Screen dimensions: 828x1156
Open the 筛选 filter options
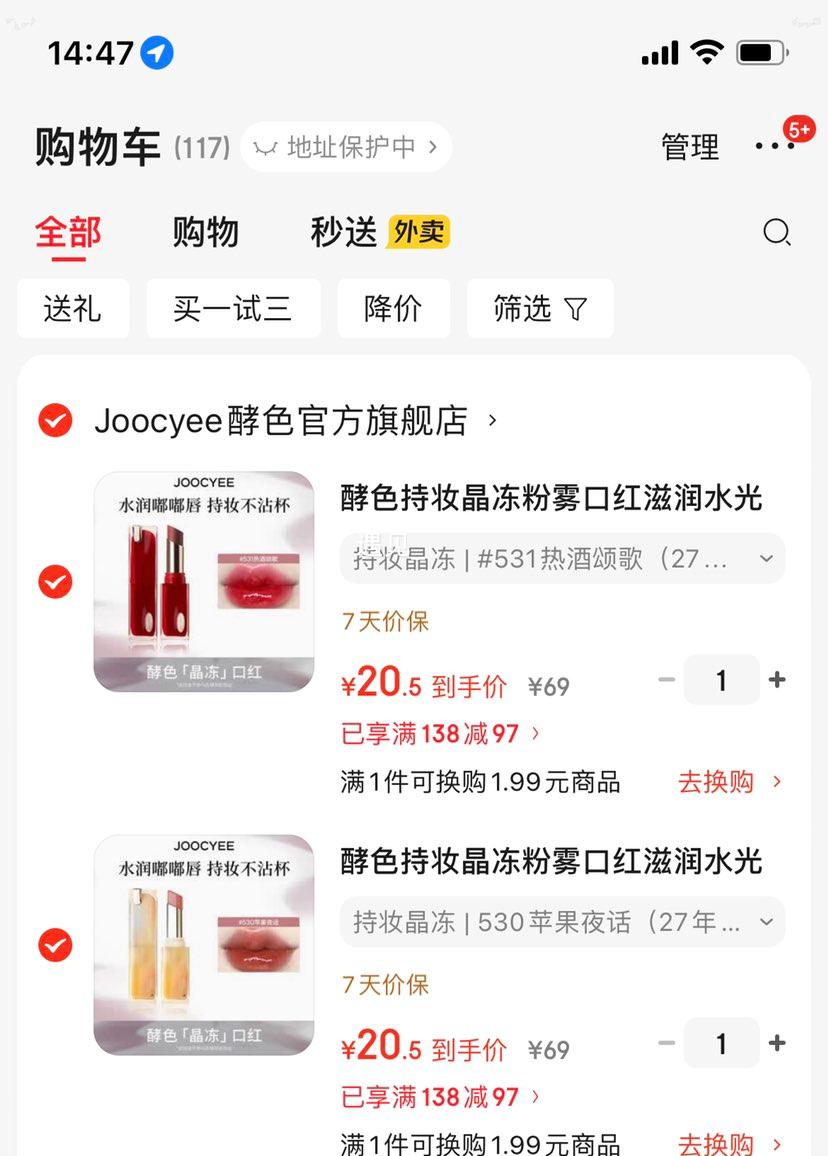point(540,309)
